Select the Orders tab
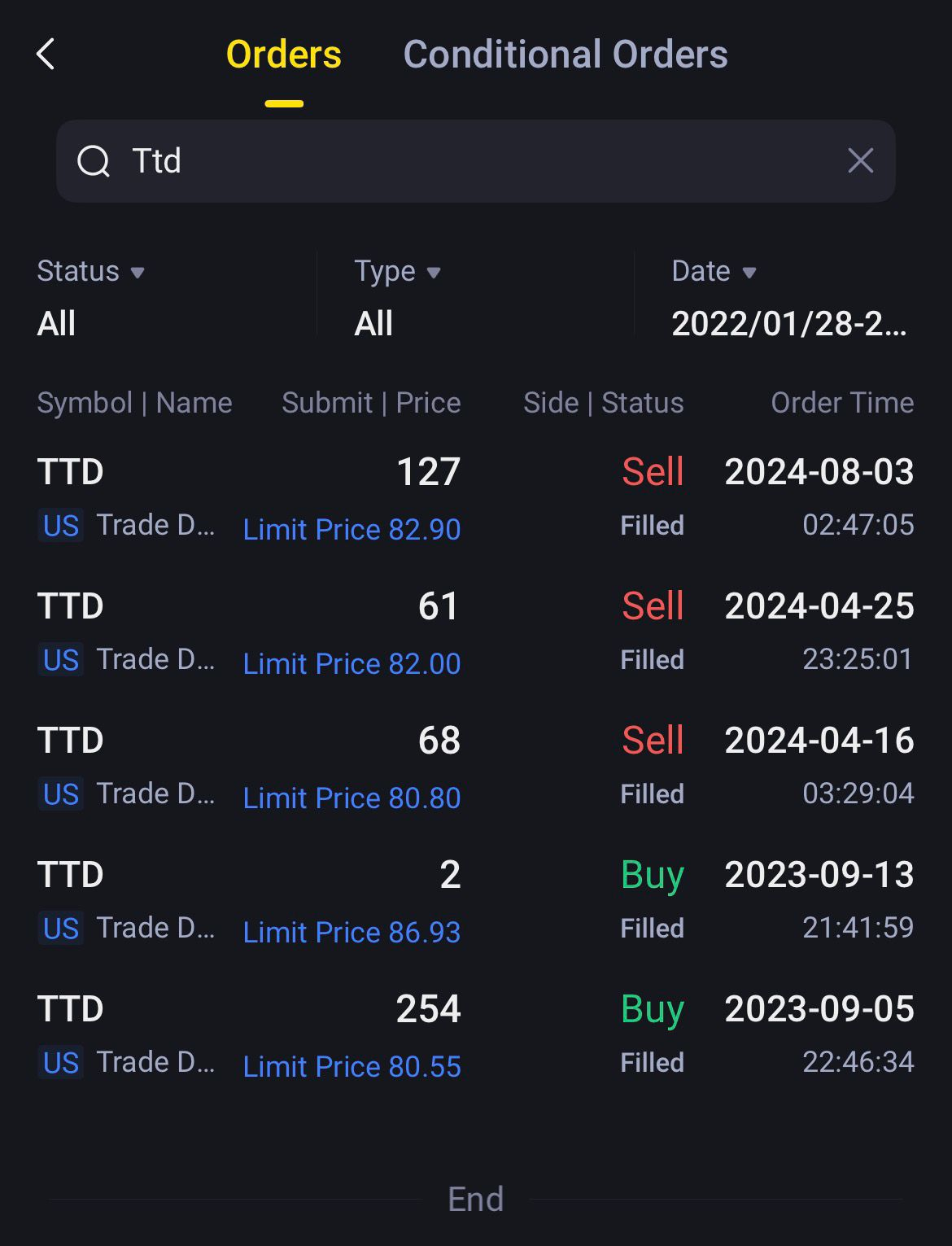The height and width of the screenshot is (1246, 952). (283, 55)
